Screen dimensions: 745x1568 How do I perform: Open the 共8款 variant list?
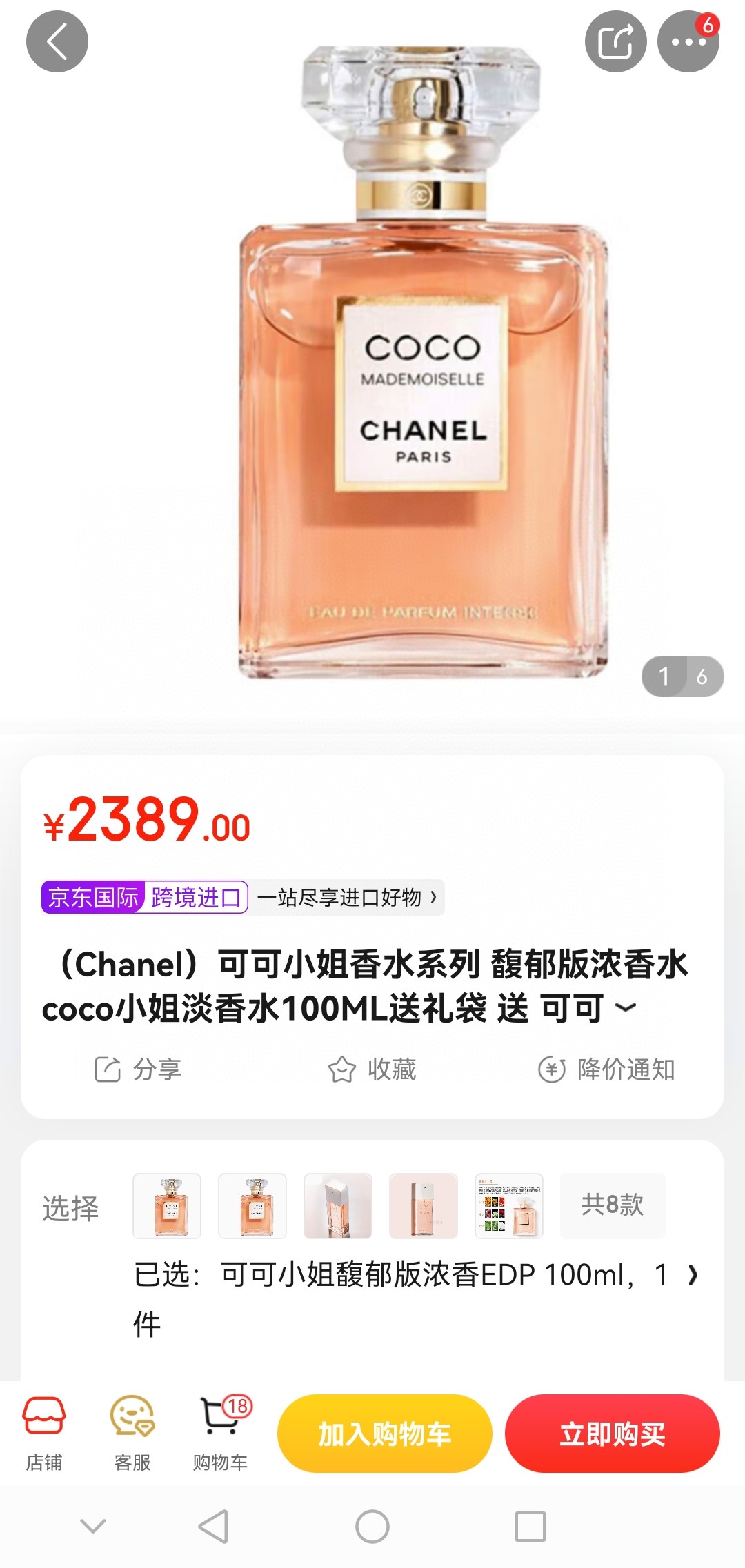[x=613, y=1205]
